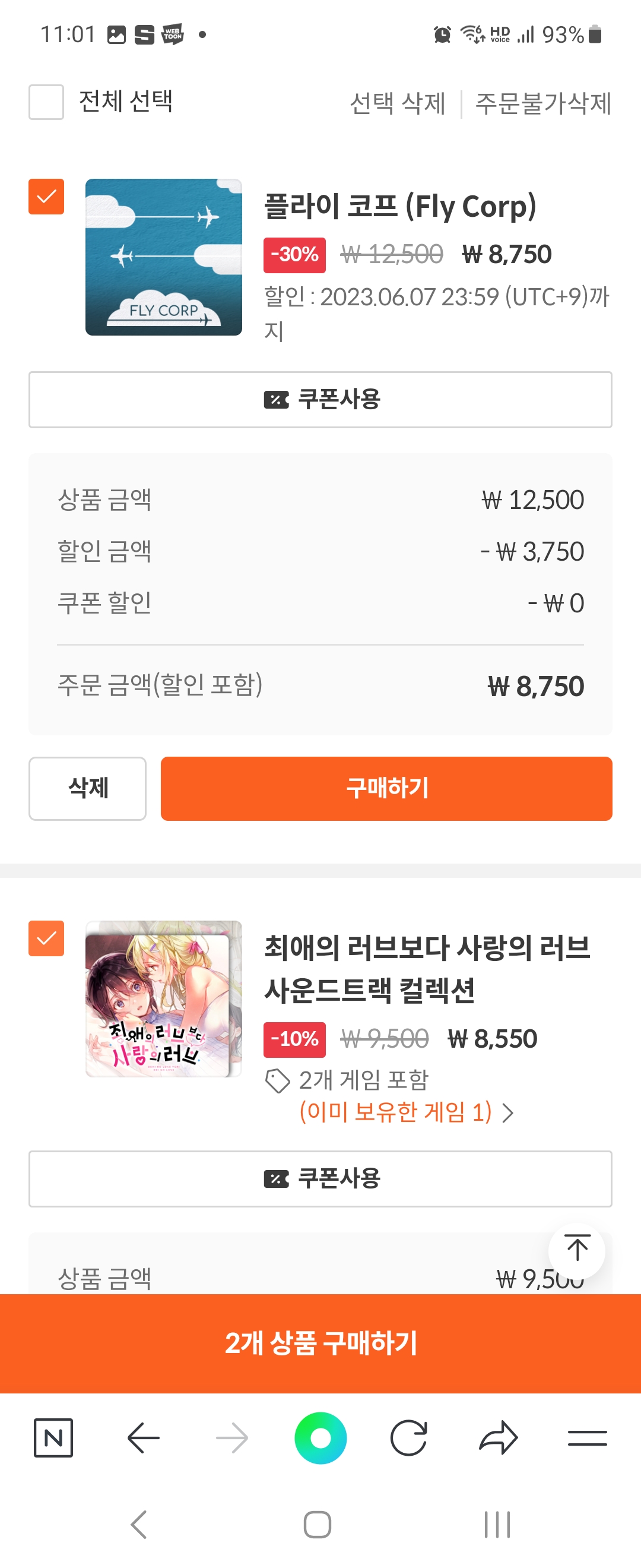Buy Fly Corp with the 구매하기 button
The image size is (641, 1568).
click(386, 788)
